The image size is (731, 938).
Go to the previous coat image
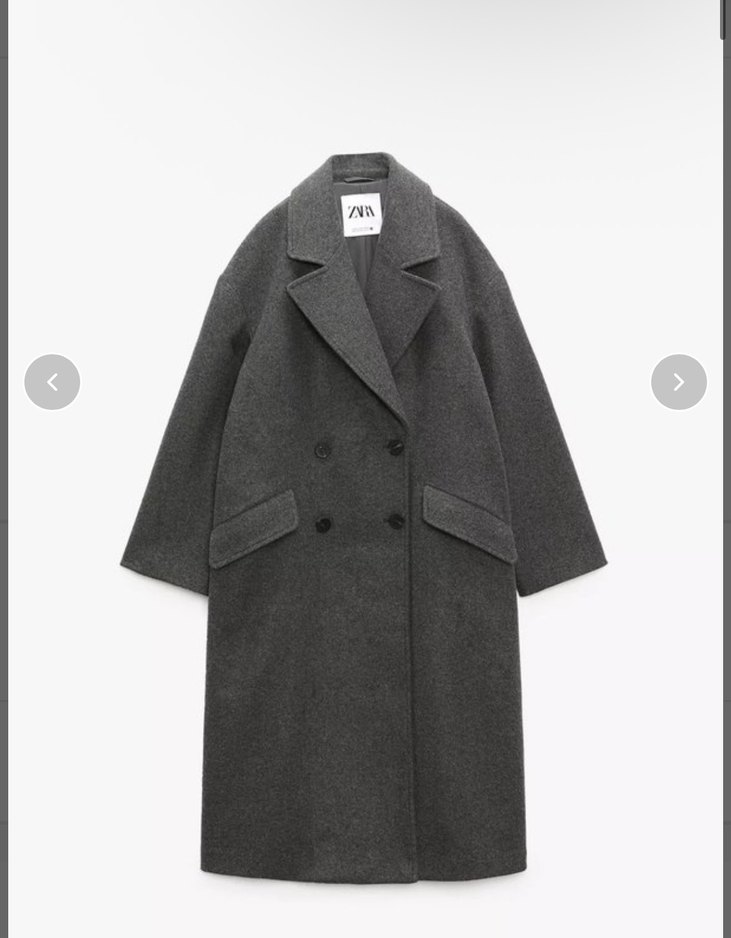point(52,382)
